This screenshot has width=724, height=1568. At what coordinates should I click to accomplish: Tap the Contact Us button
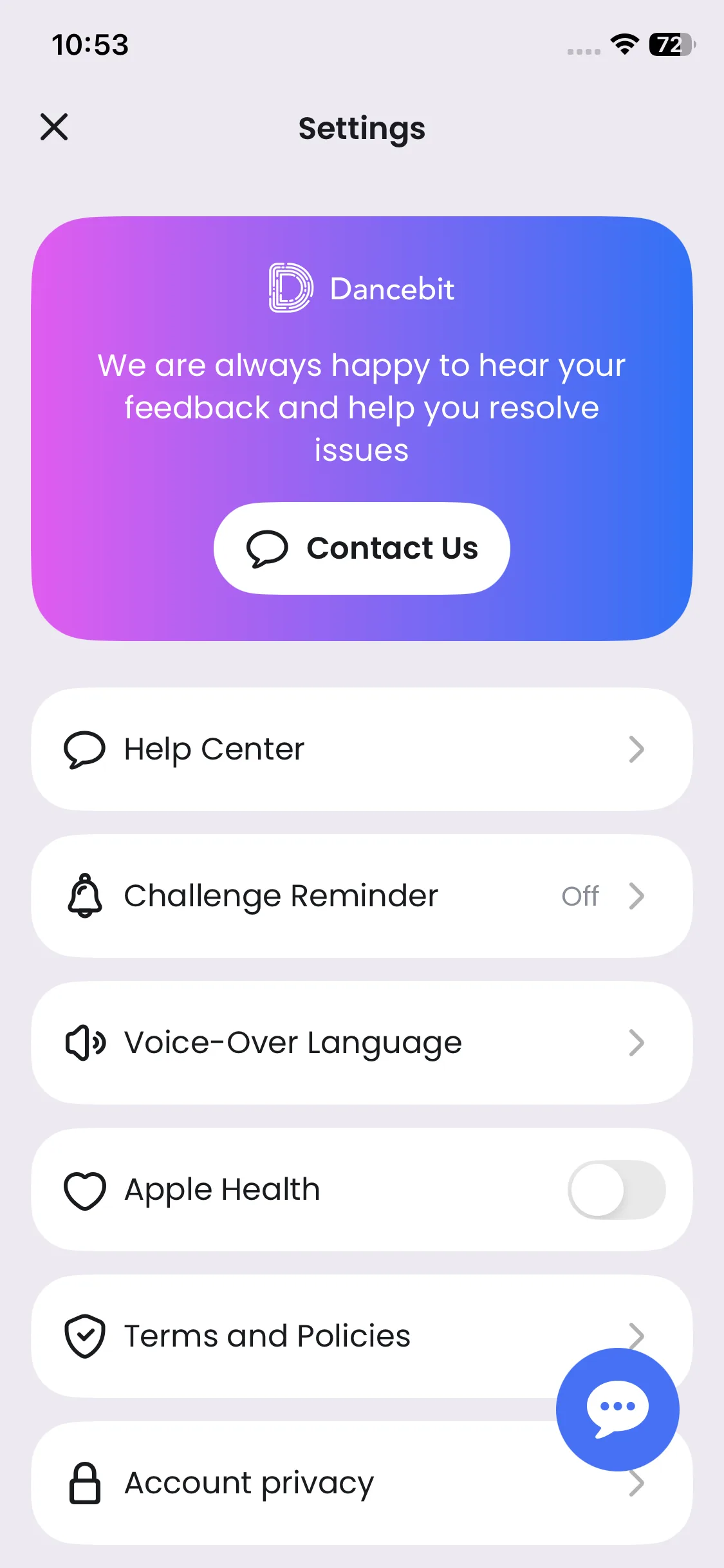(362, 548)
